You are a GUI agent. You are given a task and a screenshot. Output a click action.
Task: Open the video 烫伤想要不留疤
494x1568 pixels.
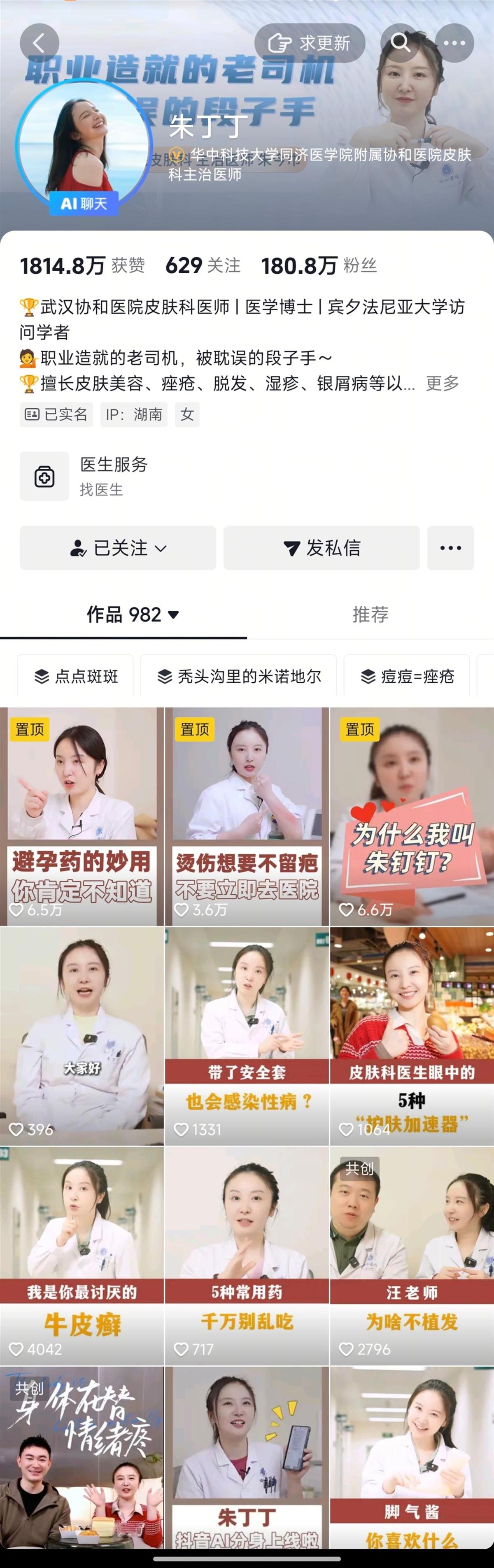pyautogui.click(x=247, y=816)
